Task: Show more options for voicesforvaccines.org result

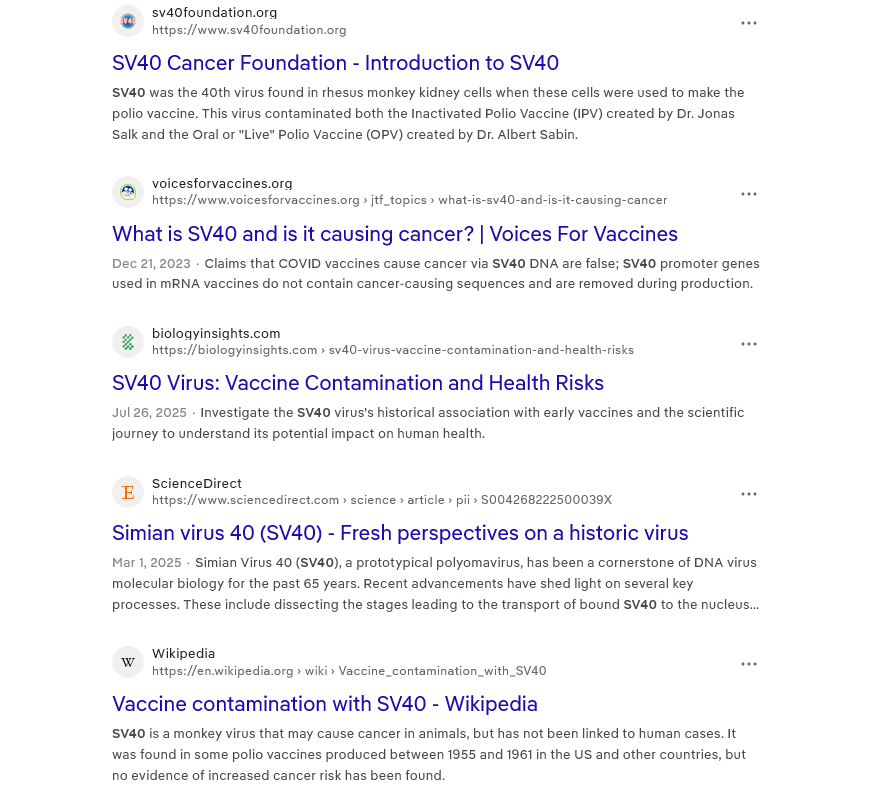Action: (749, 194)
